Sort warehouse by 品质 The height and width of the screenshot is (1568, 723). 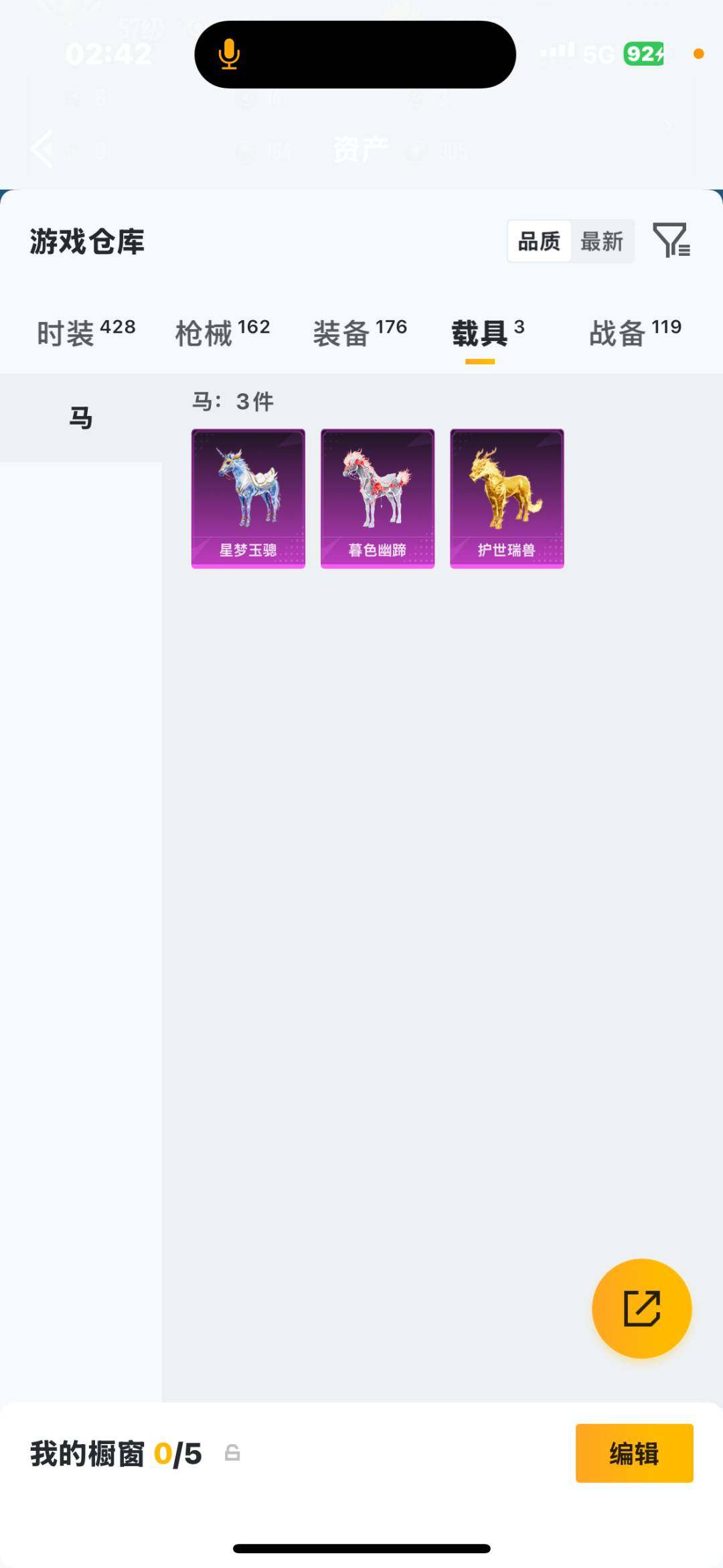tap(539, 241)
